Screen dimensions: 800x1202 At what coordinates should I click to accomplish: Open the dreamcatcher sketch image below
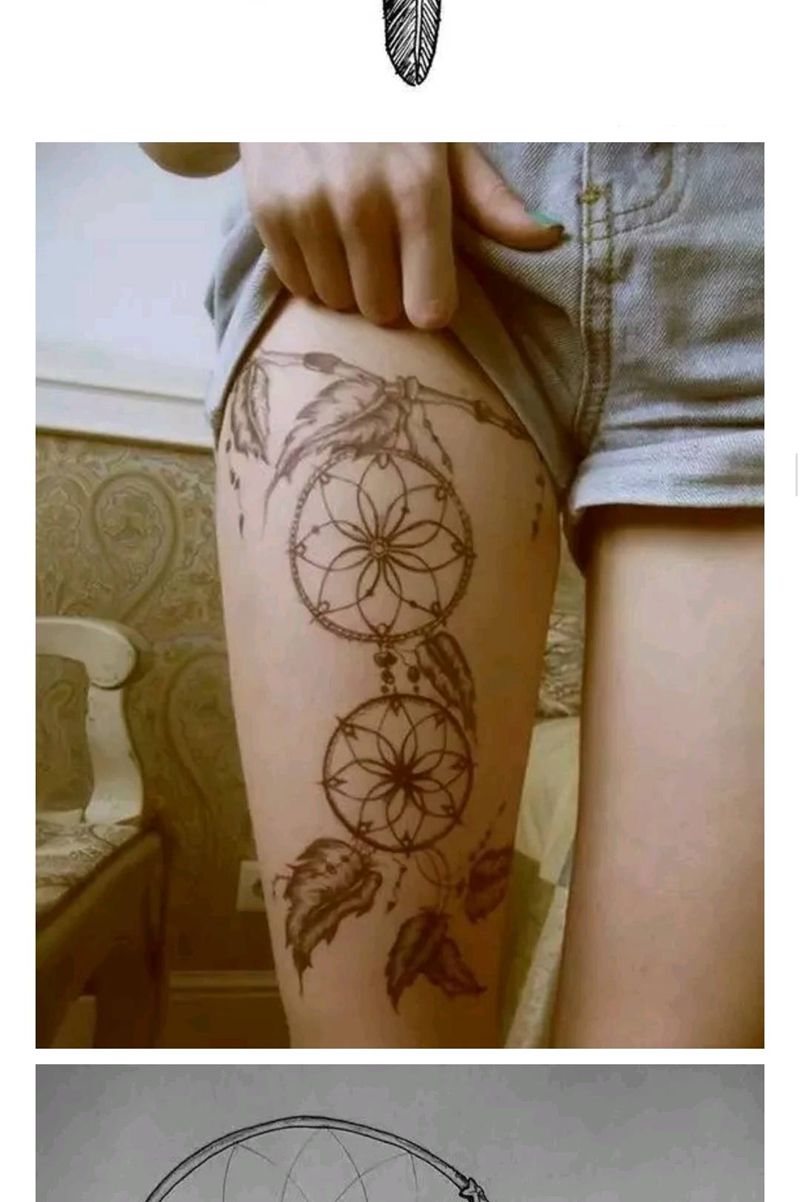(x=400, y=1135)
